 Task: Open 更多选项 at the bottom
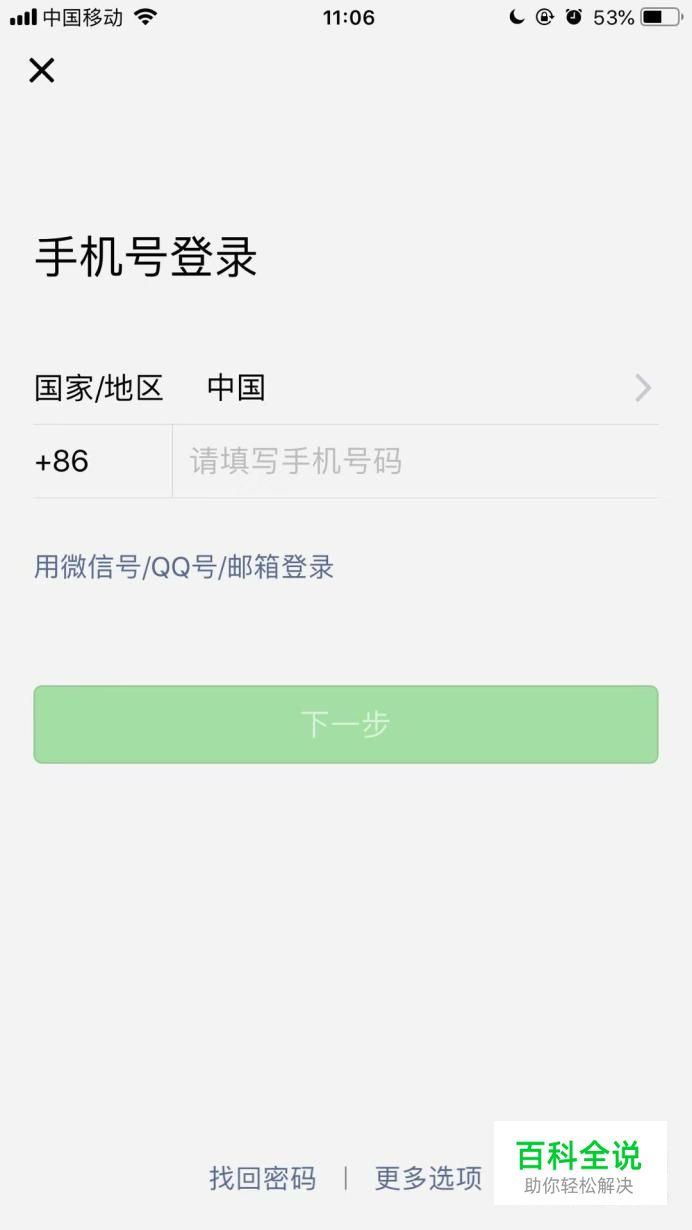tap(428, 1178)
